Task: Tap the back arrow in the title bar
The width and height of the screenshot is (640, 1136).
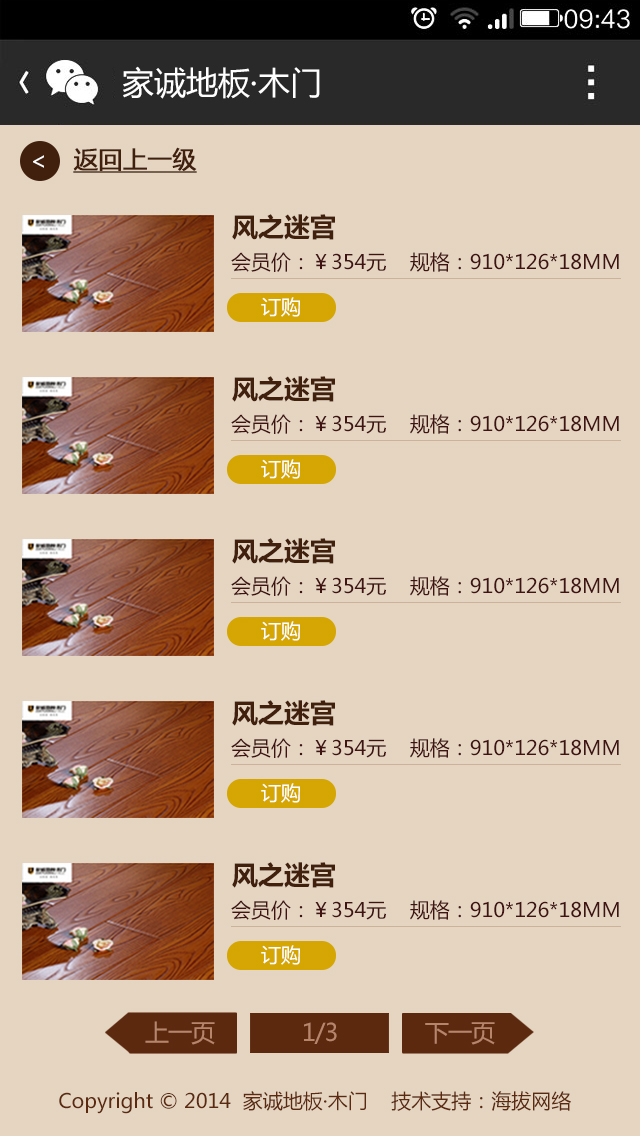Action: (25, 83)
